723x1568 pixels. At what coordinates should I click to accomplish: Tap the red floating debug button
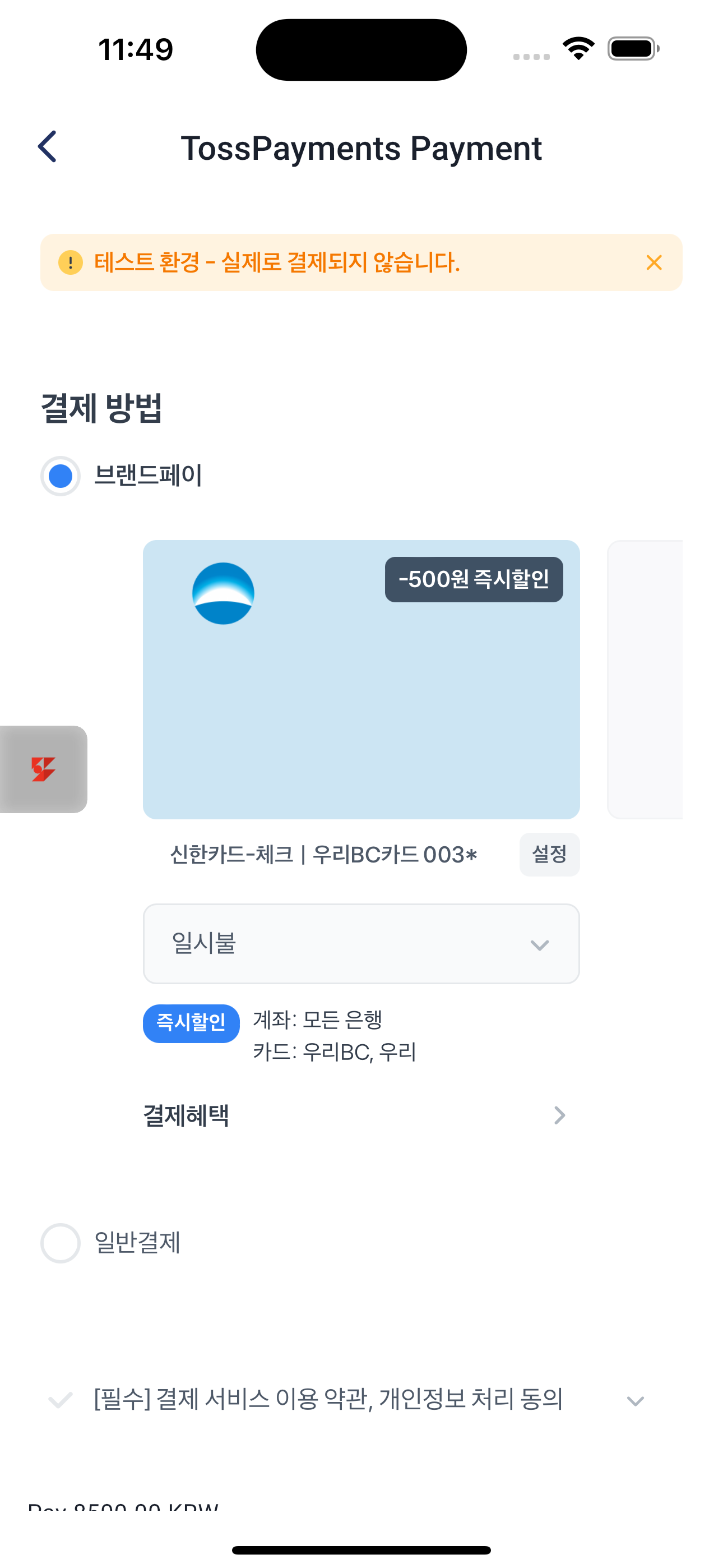point(43,769)
